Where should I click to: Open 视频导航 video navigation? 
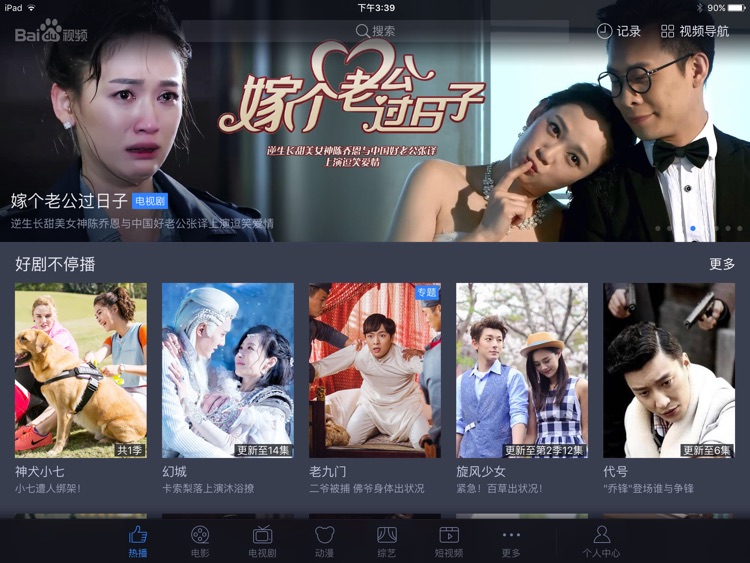click(695, 31)
